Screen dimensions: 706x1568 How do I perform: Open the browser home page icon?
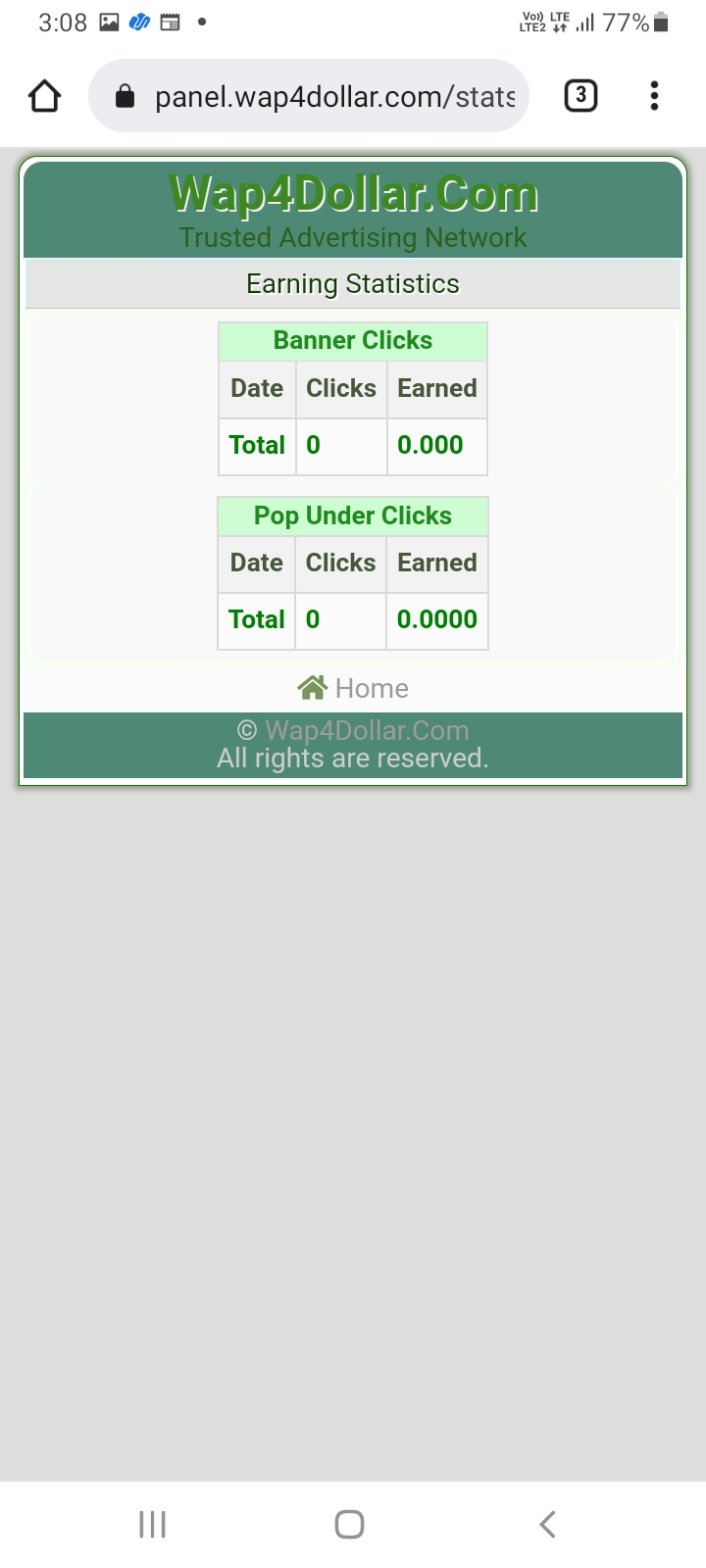tap(45, 96)
